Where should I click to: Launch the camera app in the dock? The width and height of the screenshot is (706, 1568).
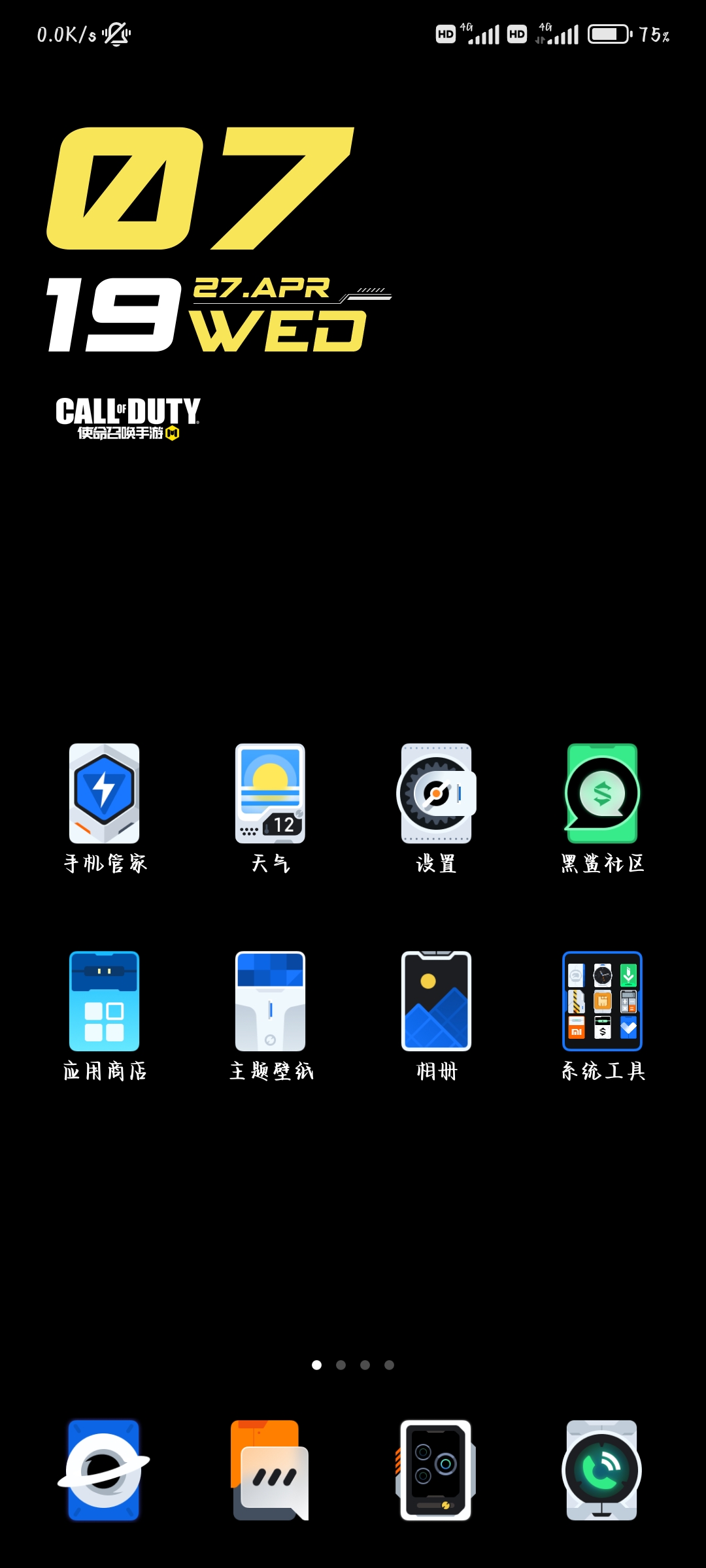point(436,1470)
